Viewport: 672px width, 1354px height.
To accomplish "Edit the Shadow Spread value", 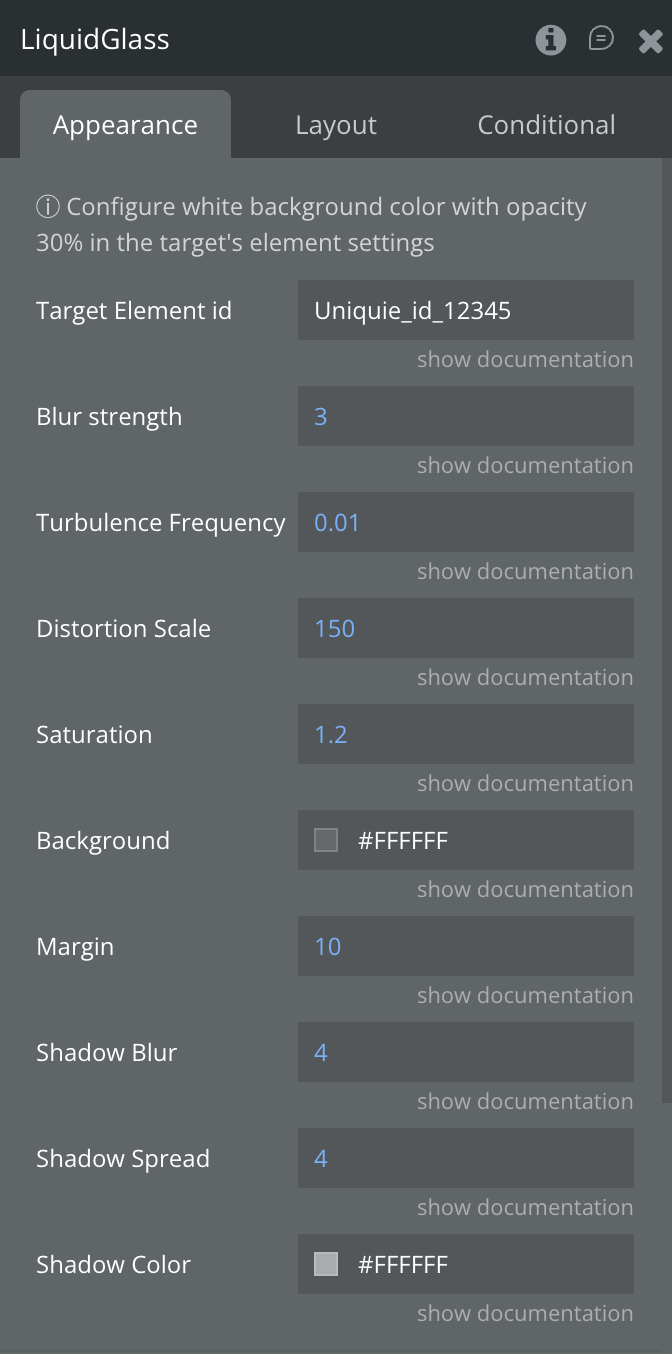I will point(465,1159).
